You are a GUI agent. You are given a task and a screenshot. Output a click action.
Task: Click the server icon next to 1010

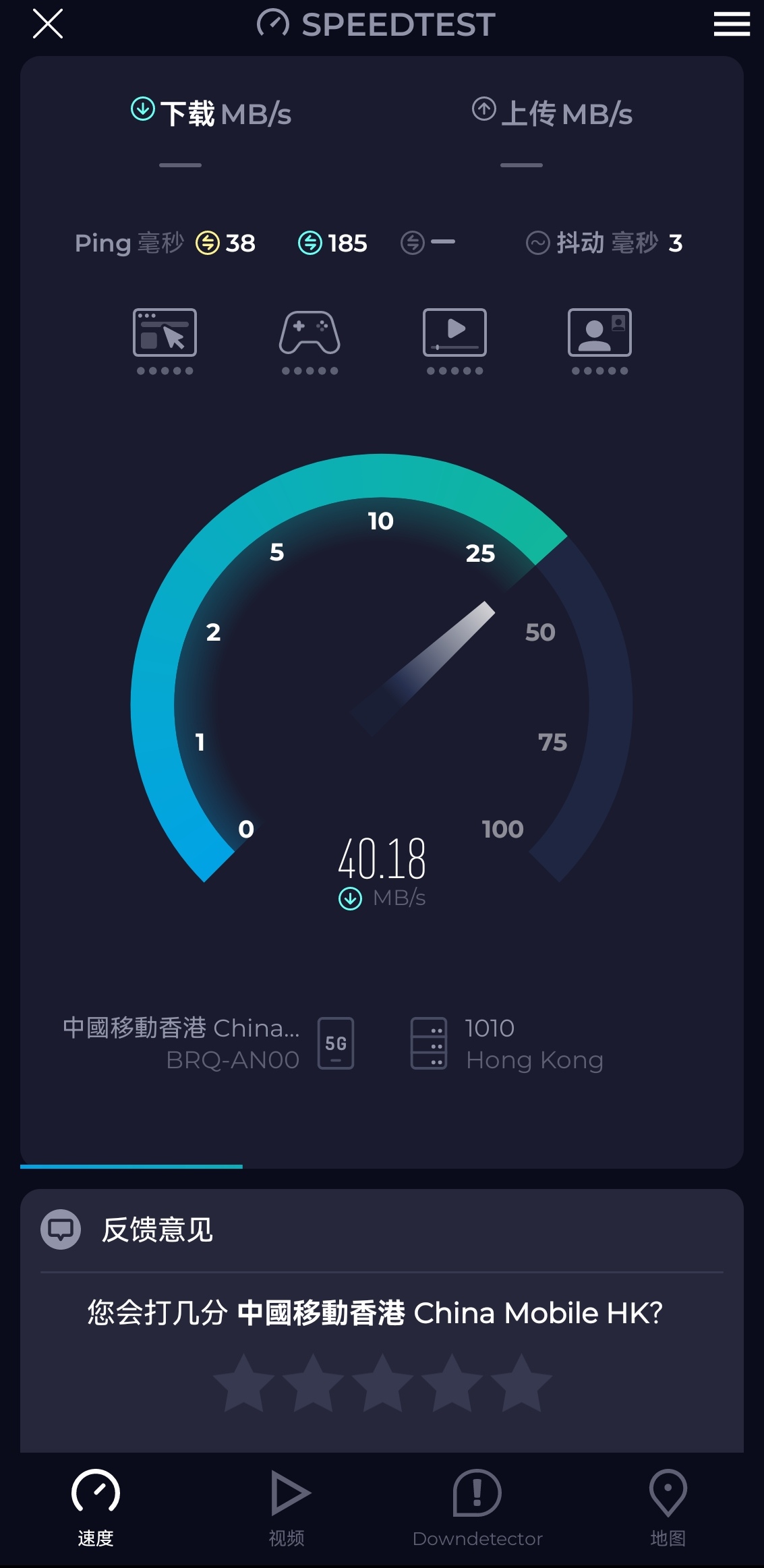tap(430, 1044)
